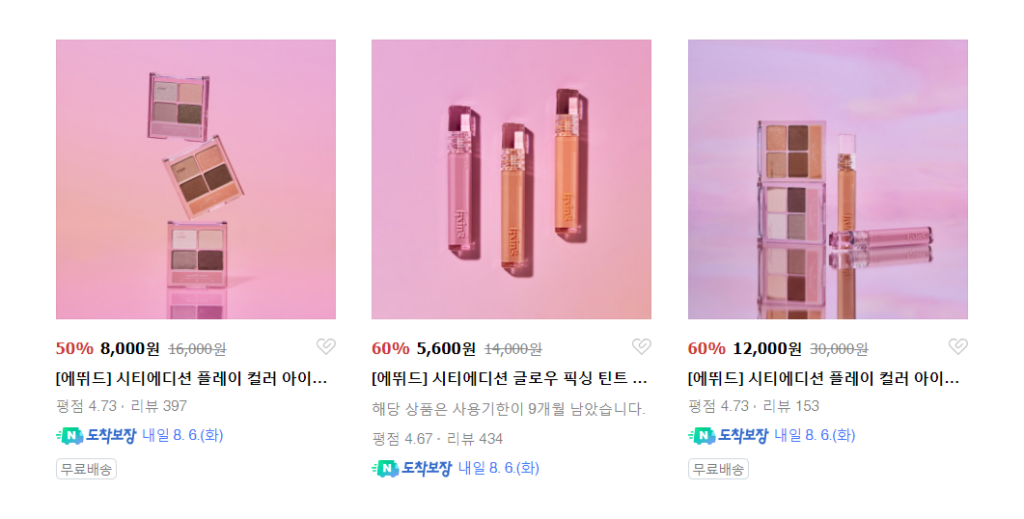Add the 5,600원 tint to wishlist
The height and width of the screenshot is (519, 1024).
[x=642, y=347]
